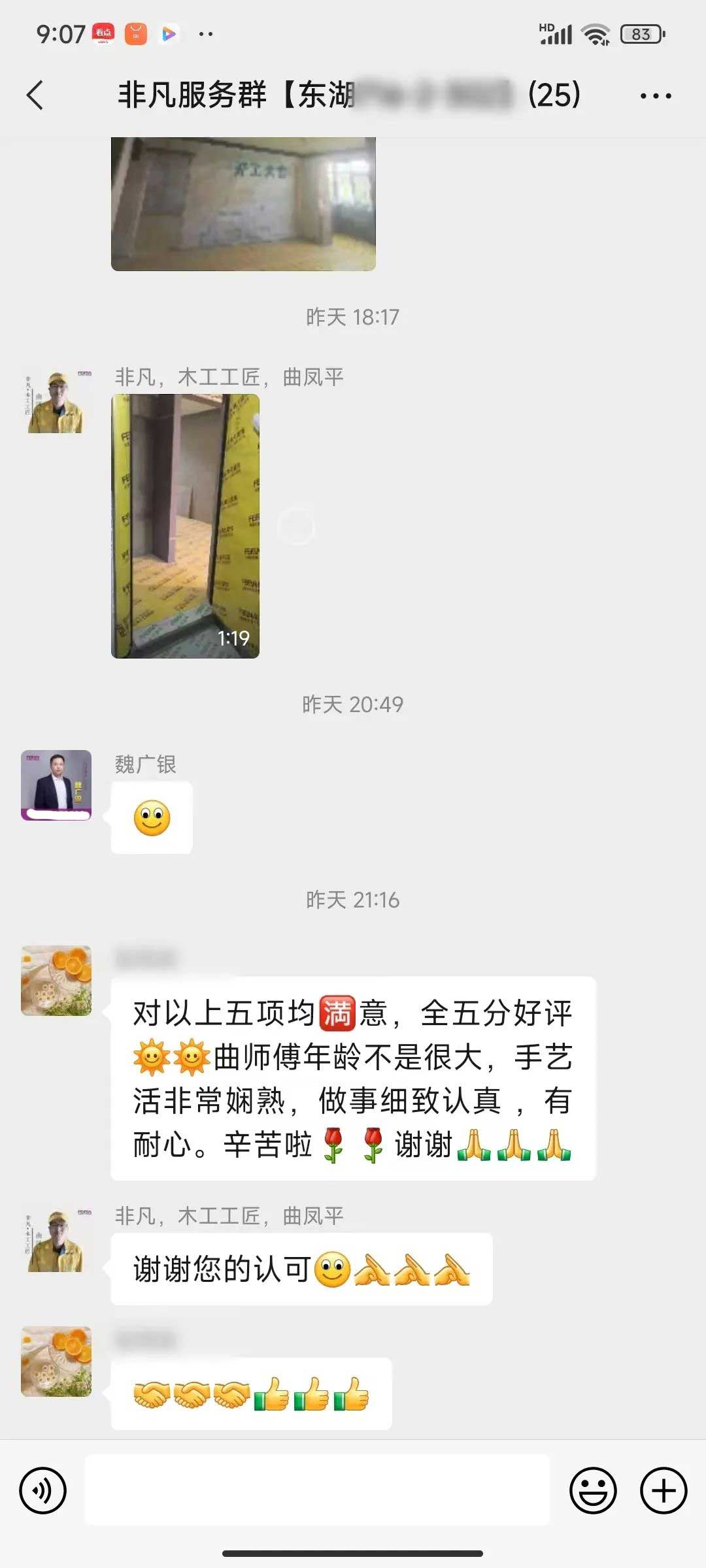This screenshot has height=1568, width=706.
Task: Open 魏广银's profile avatar
Action: coord(56,785)
